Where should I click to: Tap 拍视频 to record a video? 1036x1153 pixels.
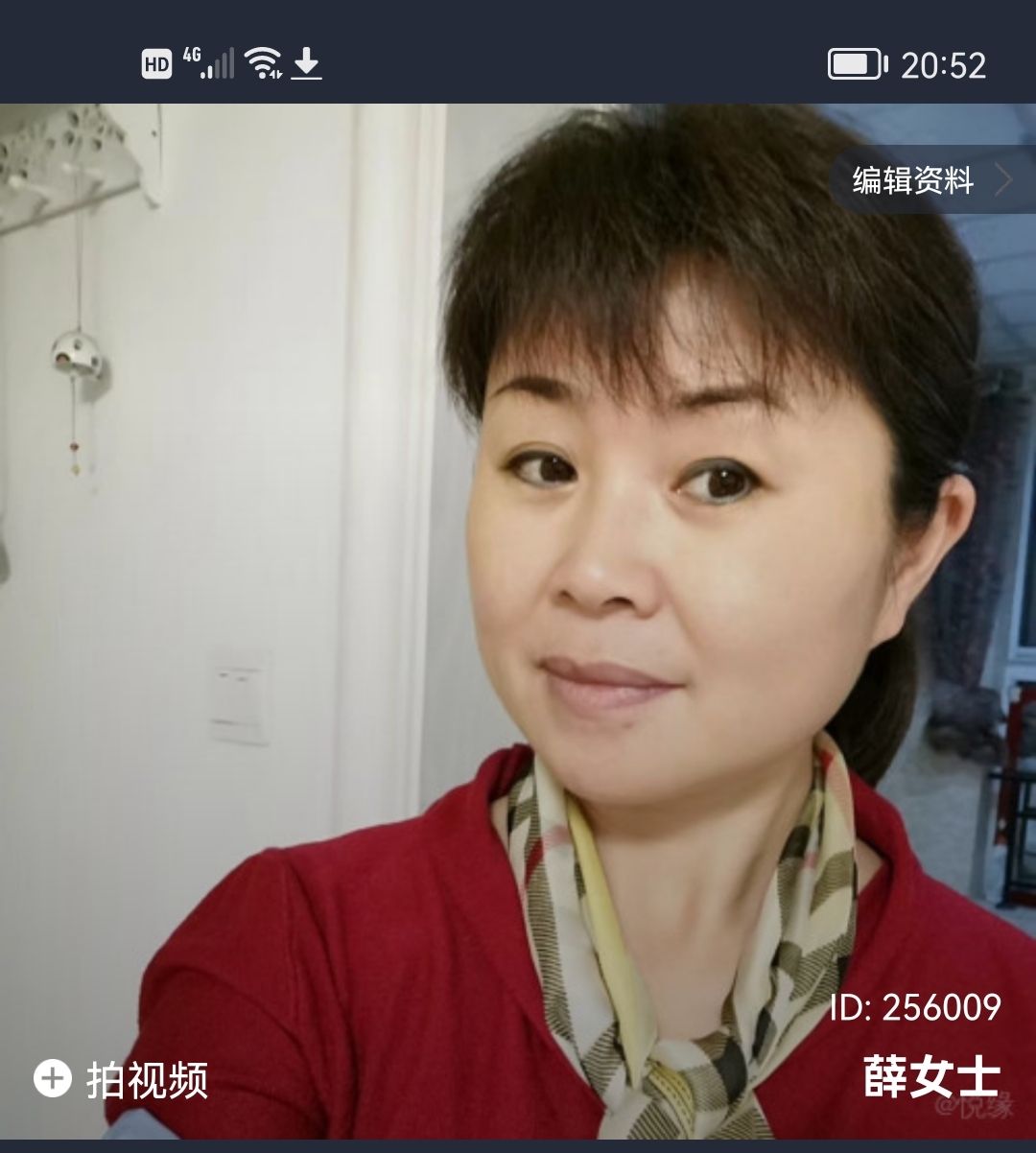click(x=122, y=1079)
